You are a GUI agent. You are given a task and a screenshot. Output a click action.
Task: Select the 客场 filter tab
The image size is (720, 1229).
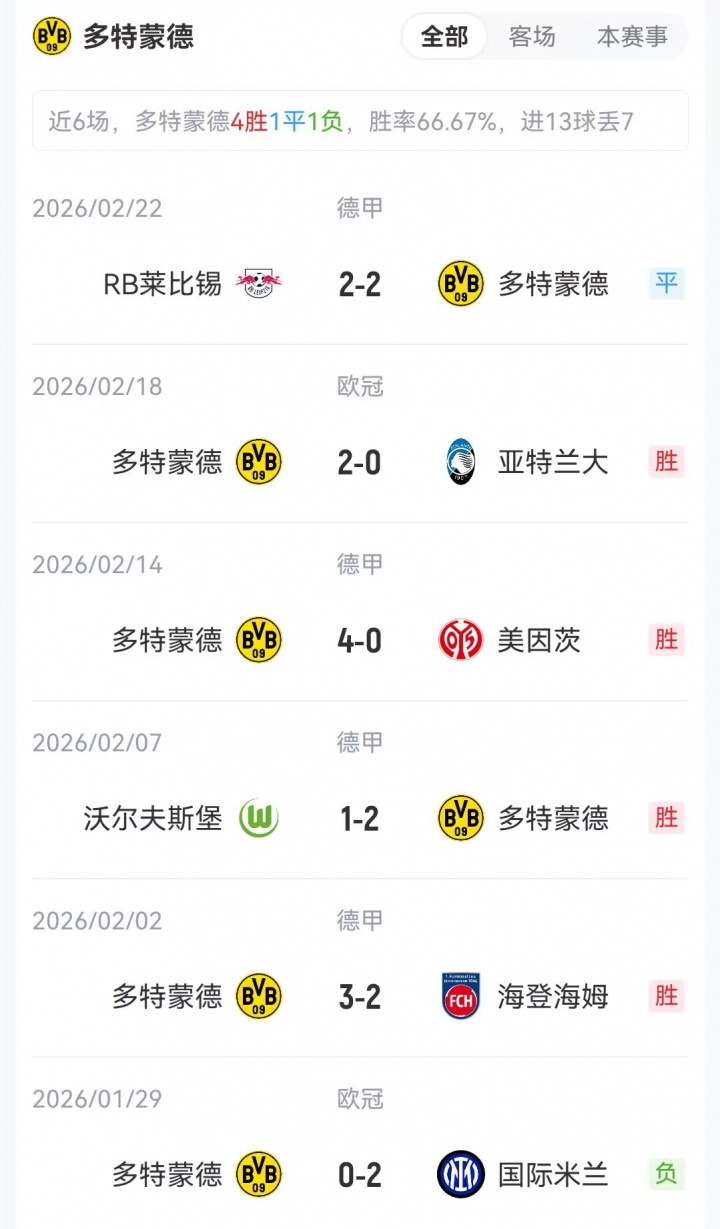pos(532,37)
